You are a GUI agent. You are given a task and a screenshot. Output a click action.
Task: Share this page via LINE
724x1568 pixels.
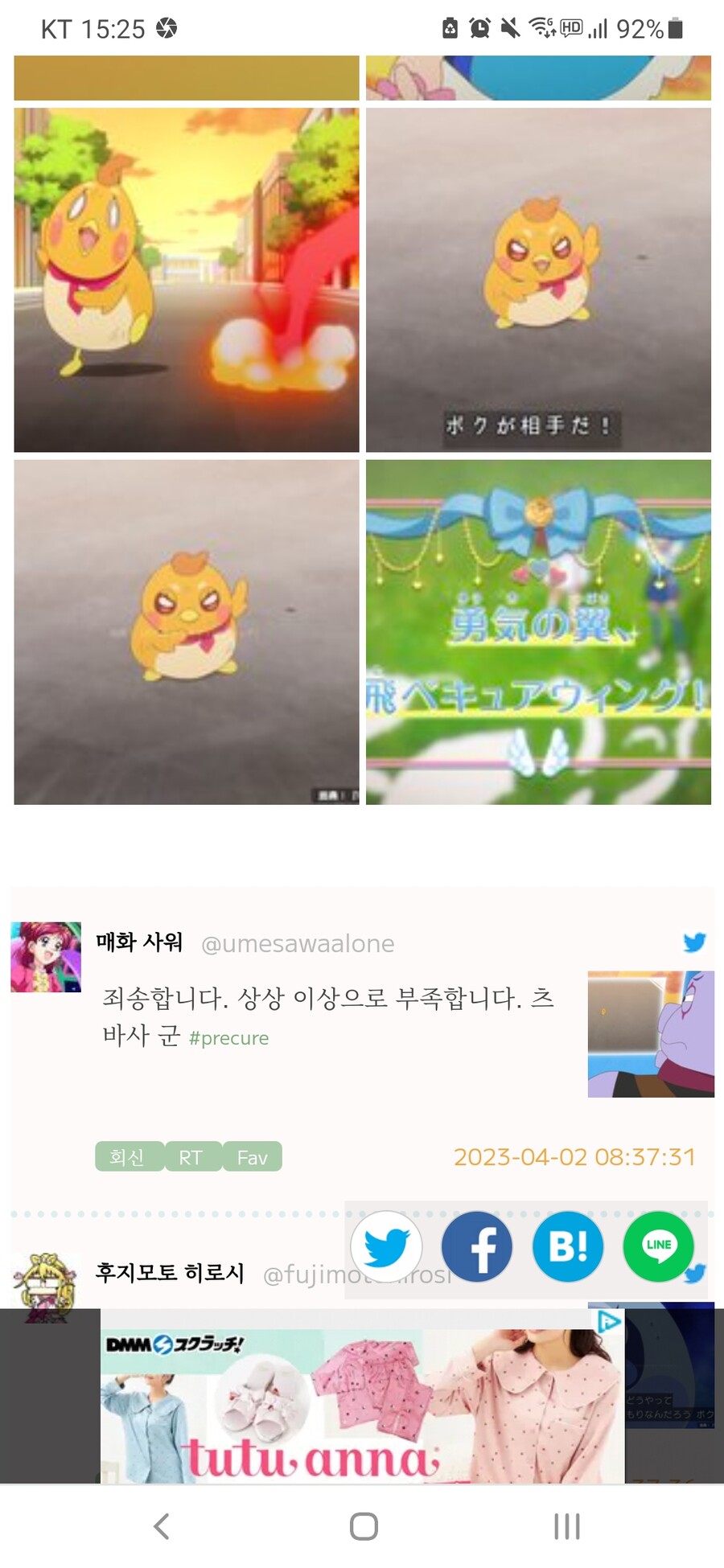(659, 1246)
